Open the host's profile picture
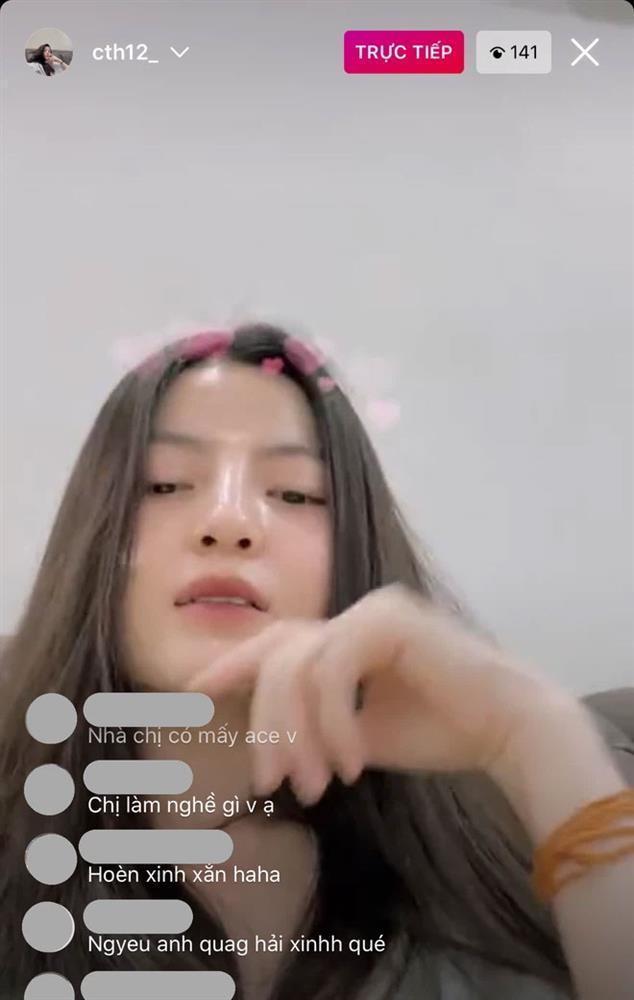 (x=48, y=52)
